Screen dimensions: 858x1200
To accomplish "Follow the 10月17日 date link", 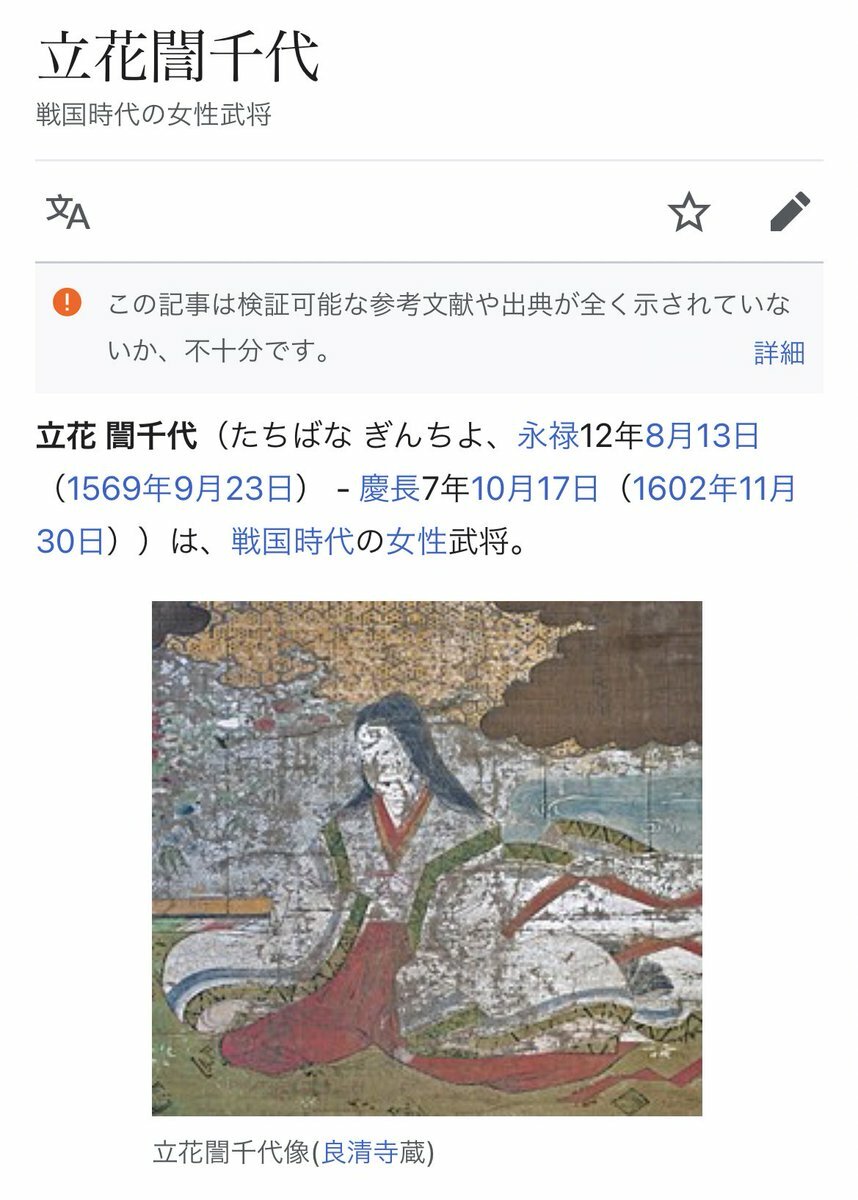I will pyautogui.click(x=535, y=489).
